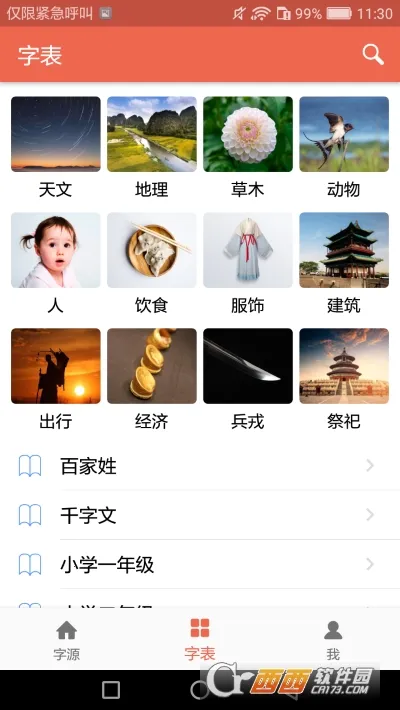The image size is (400, 710).
Task: Open the 小学一年级 list row
Action: tap(200, 564)
